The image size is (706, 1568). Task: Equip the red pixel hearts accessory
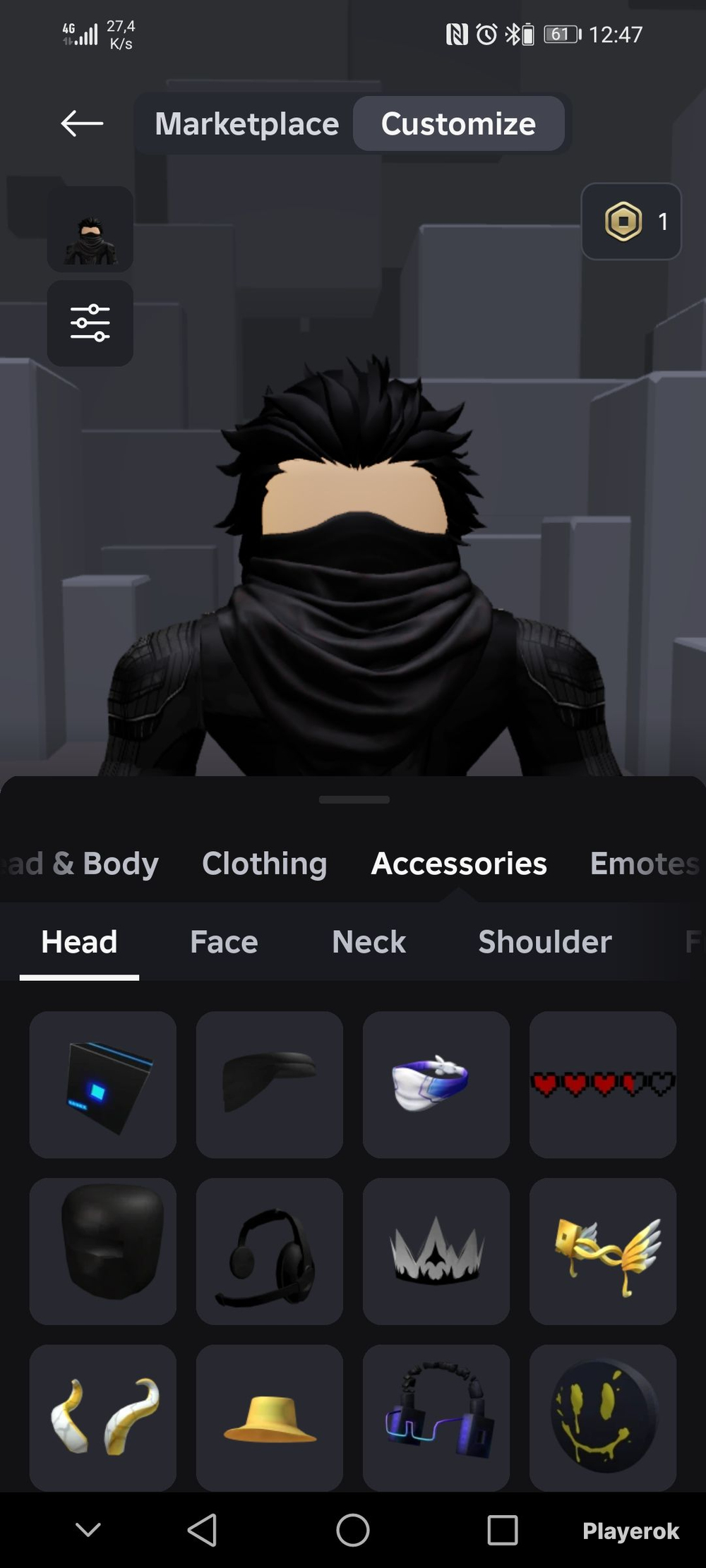(602, 1085)
